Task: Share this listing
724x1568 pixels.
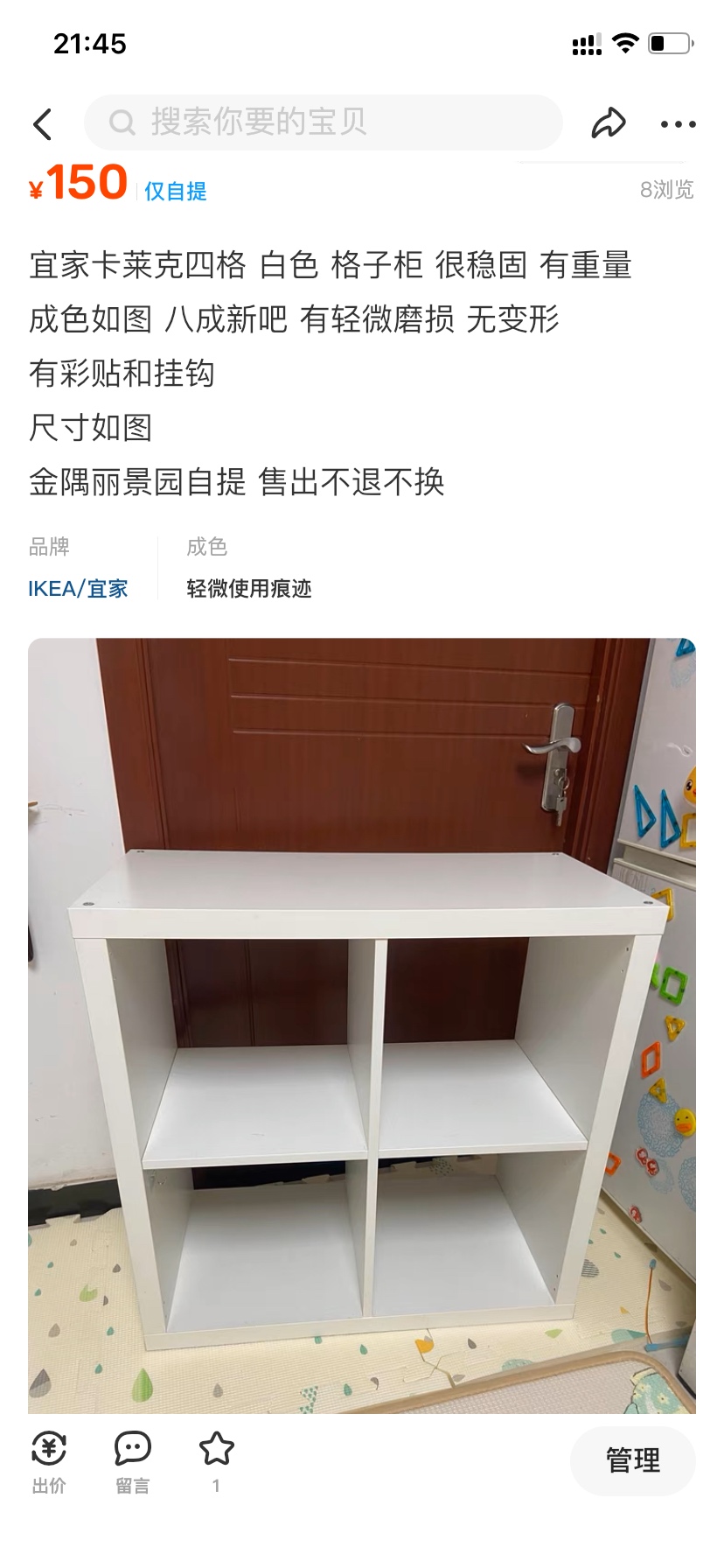Action: click(x=609, y=123)
